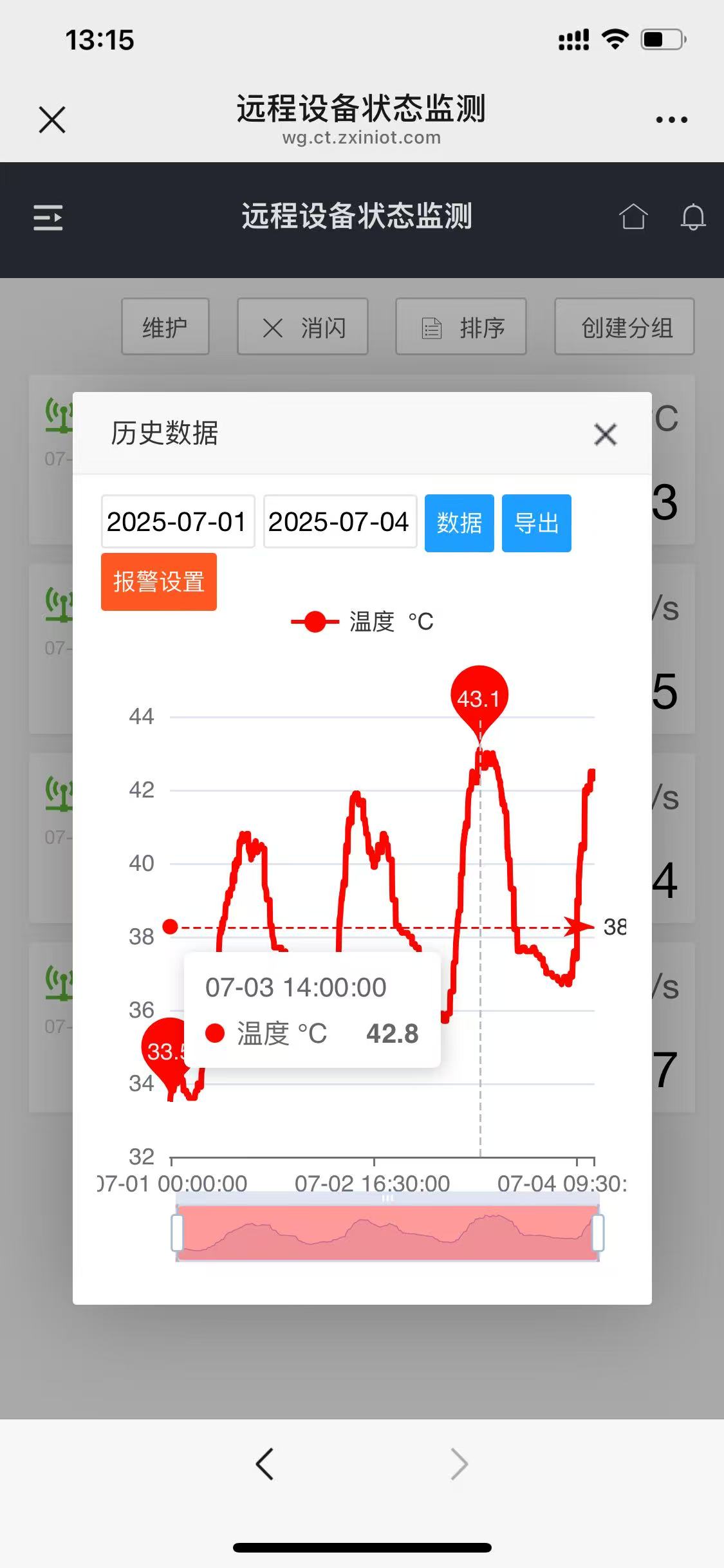Viewport: 724px width, 1568px height.
Task: Open the 排序 sort option
Action: [461, 326]
